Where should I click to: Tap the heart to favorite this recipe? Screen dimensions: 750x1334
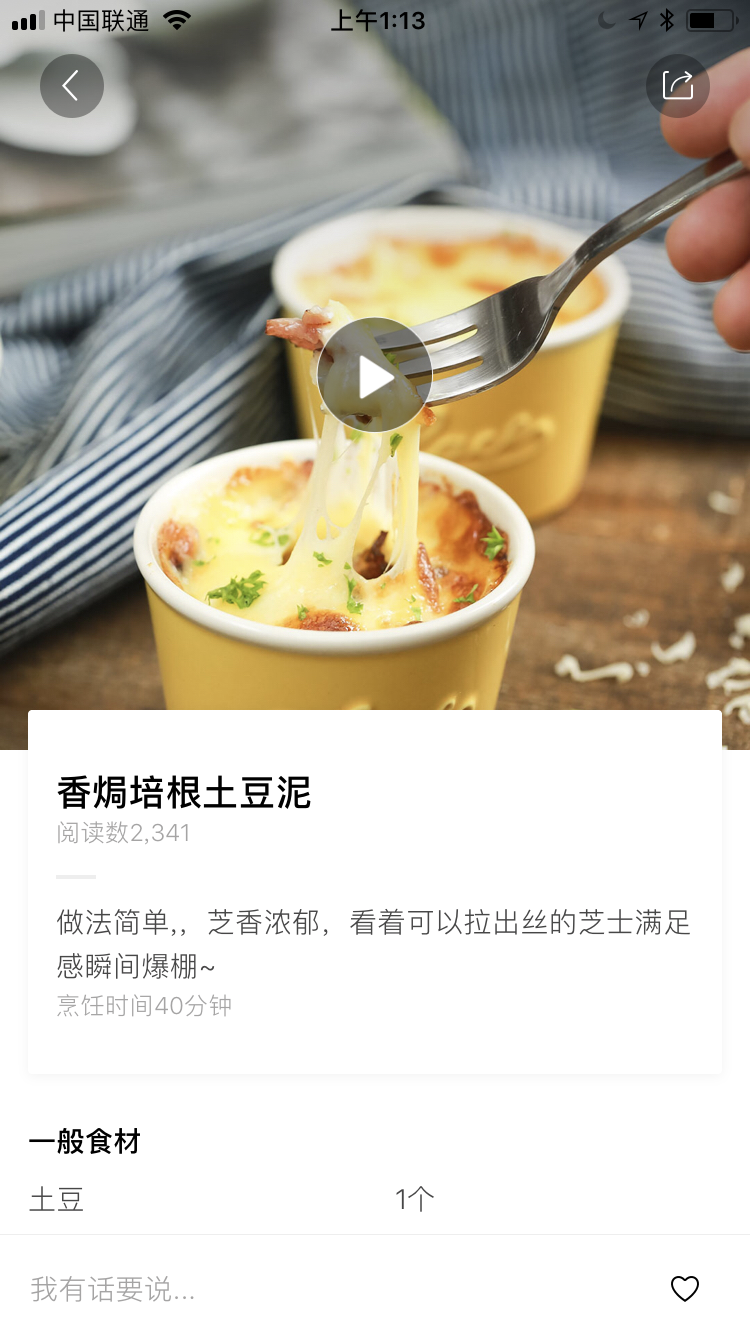coord(684,1289)
